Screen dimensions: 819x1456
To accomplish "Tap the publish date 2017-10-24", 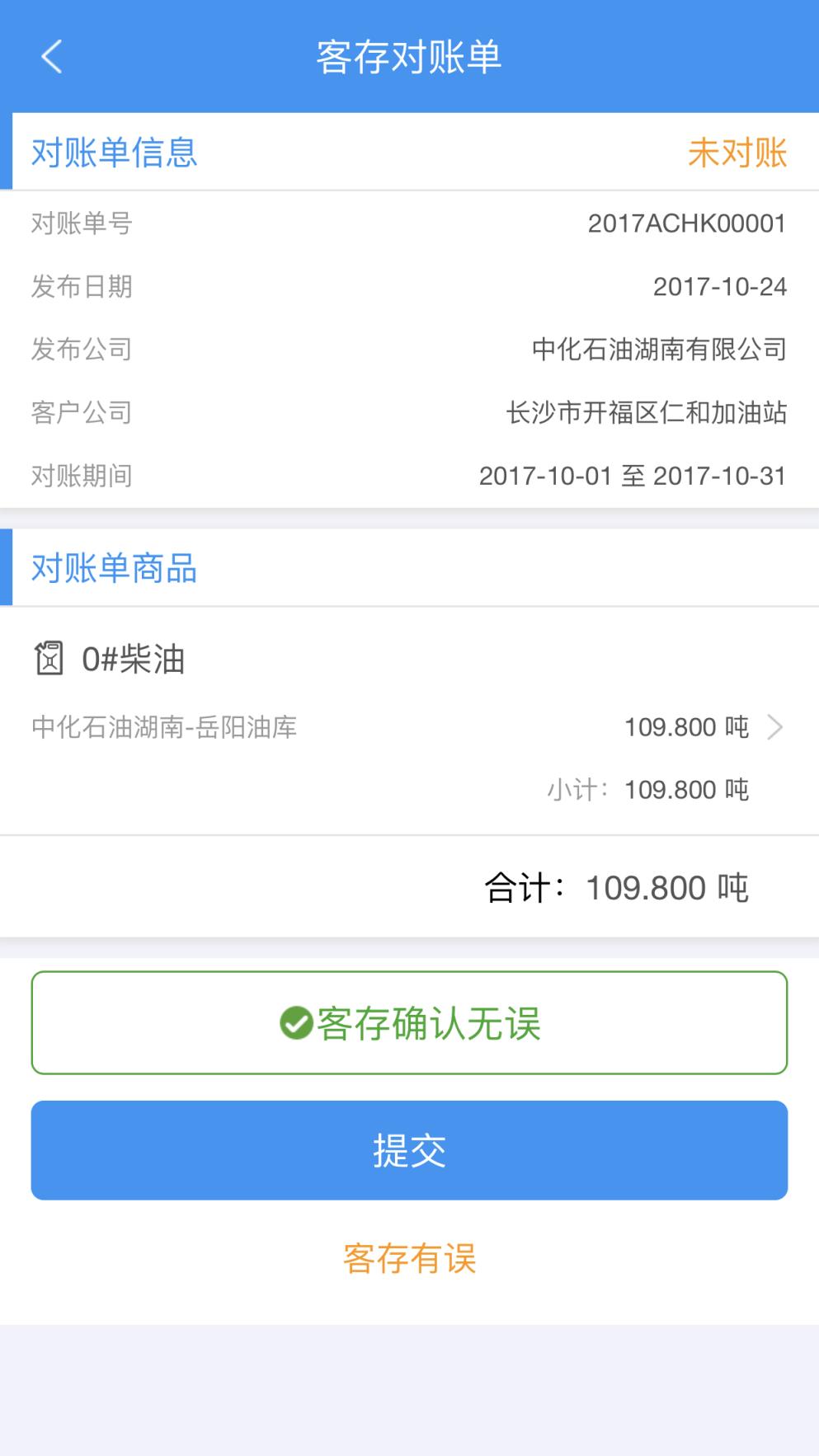I will coord(720,287).
